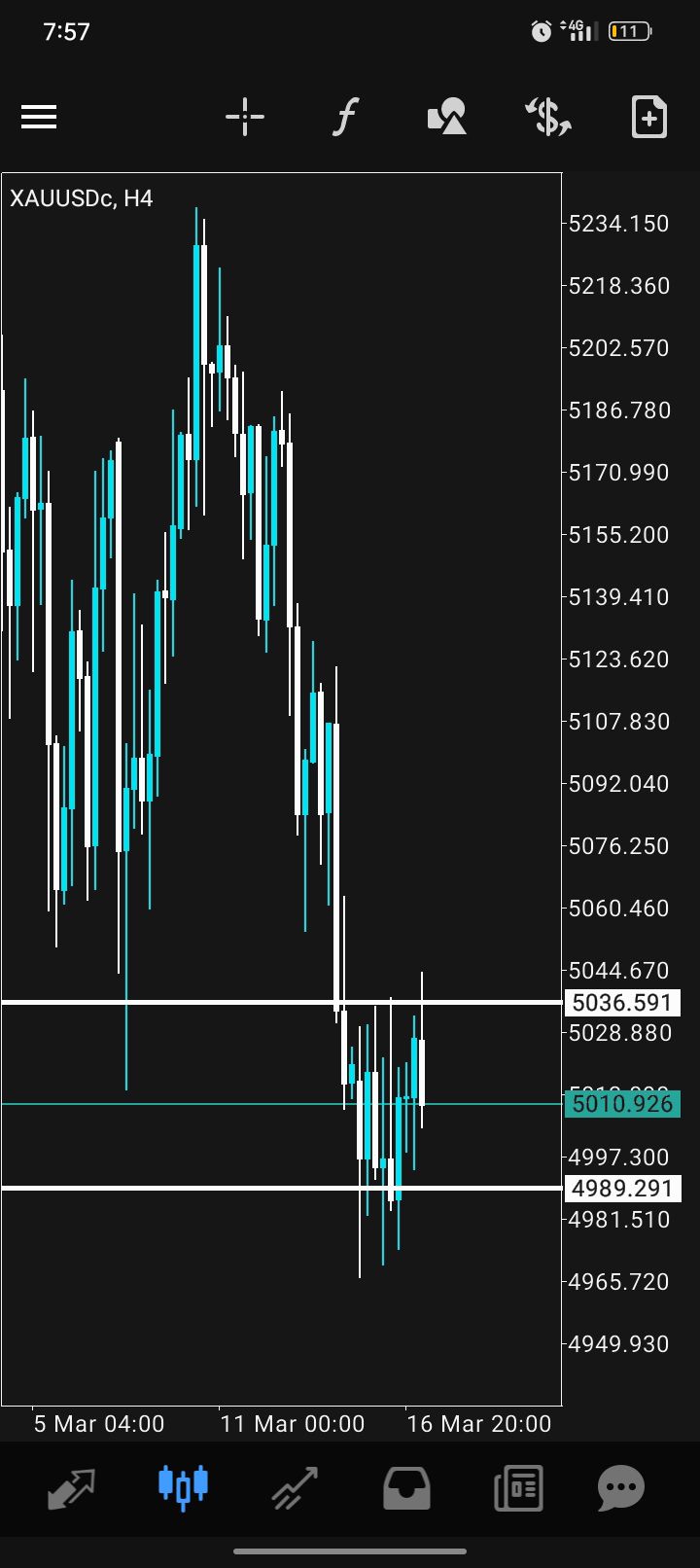This screenshot has width=700, height=1568.
Task: Open the hamburger side menu
Action: click(x=39, y=118)
